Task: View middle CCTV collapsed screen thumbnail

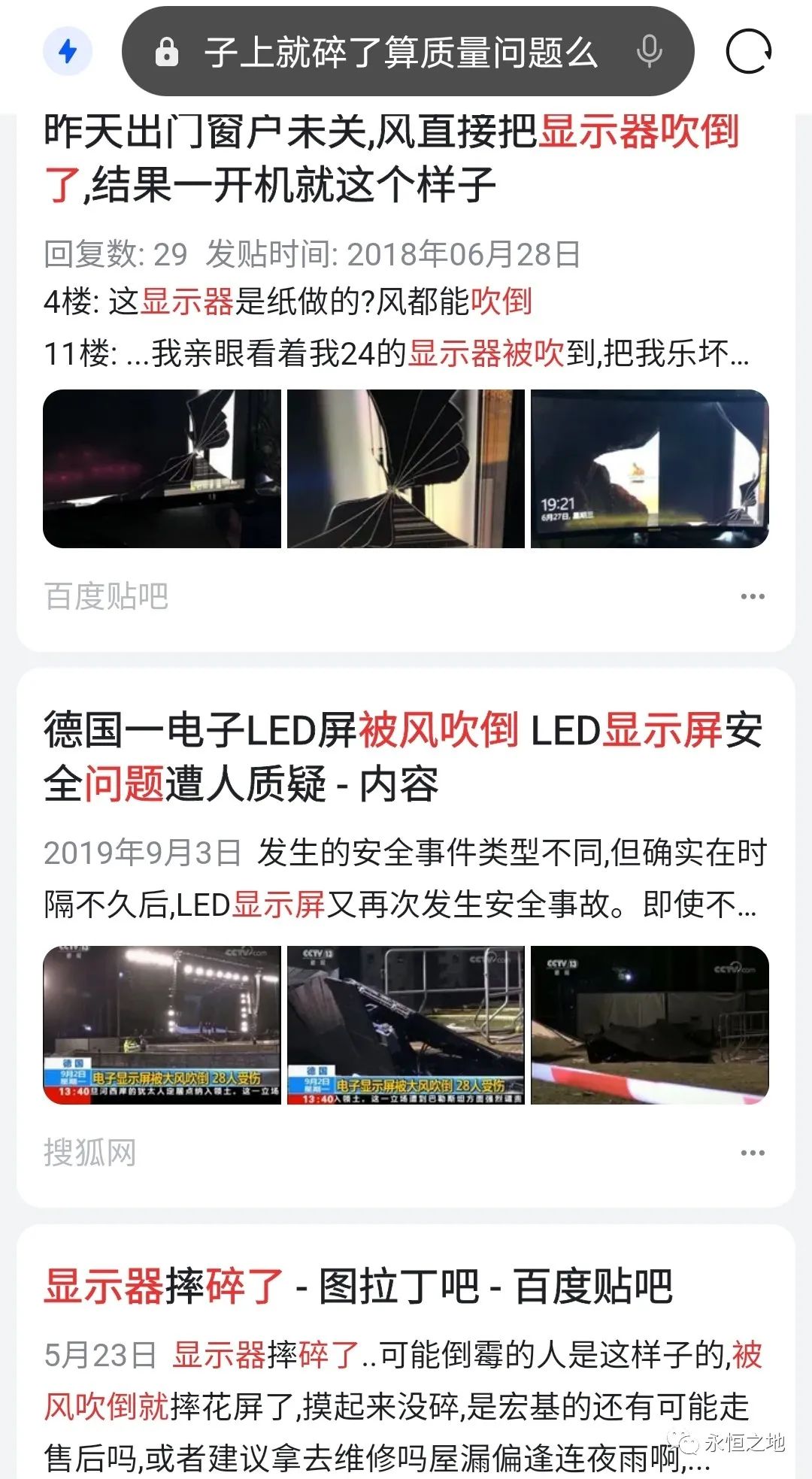Action: tap(406, 1025)
